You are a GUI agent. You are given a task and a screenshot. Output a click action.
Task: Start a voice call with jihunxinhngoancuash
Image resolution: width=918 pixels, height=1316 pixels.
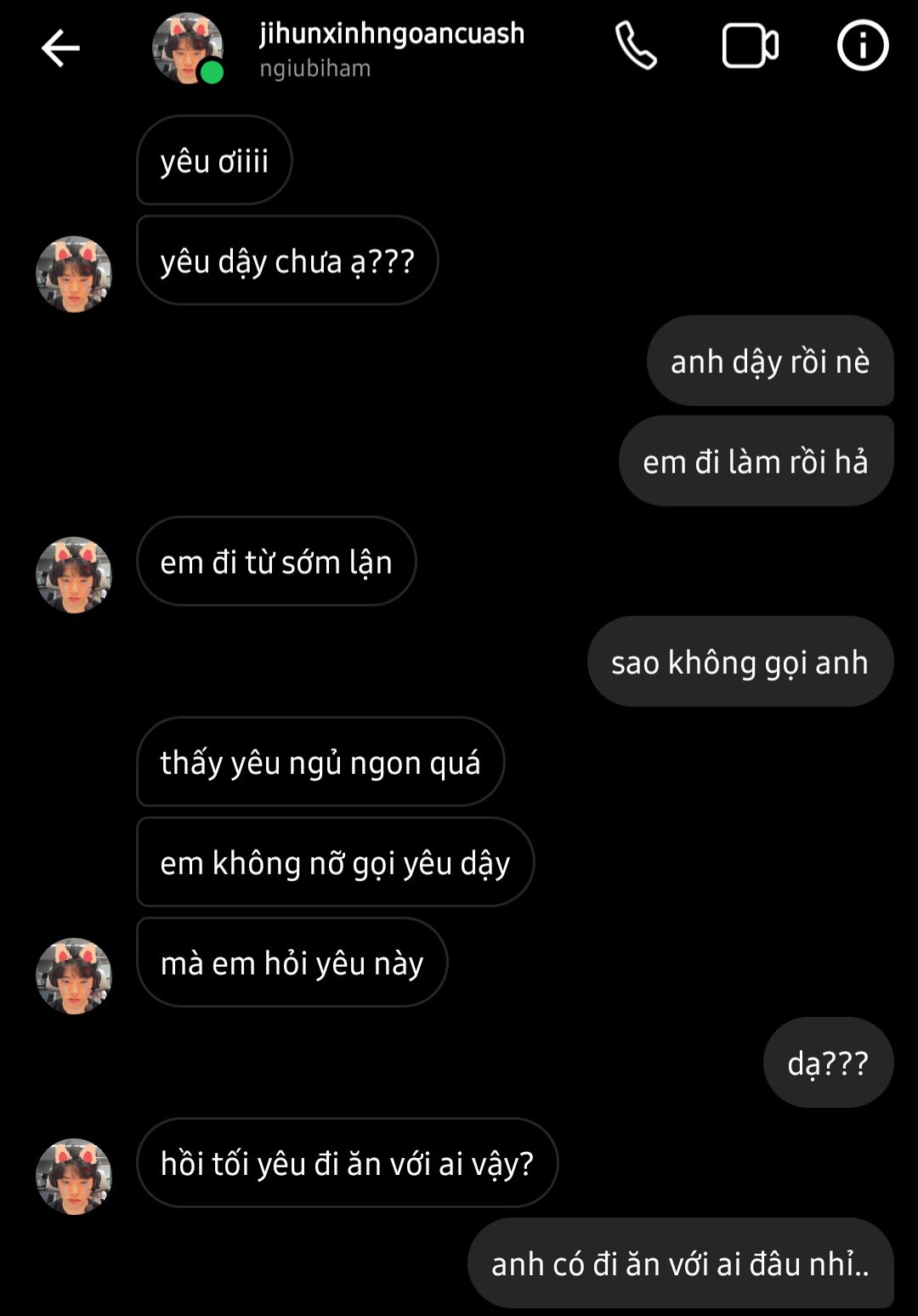pyautogui.click(x=636, y=46)
